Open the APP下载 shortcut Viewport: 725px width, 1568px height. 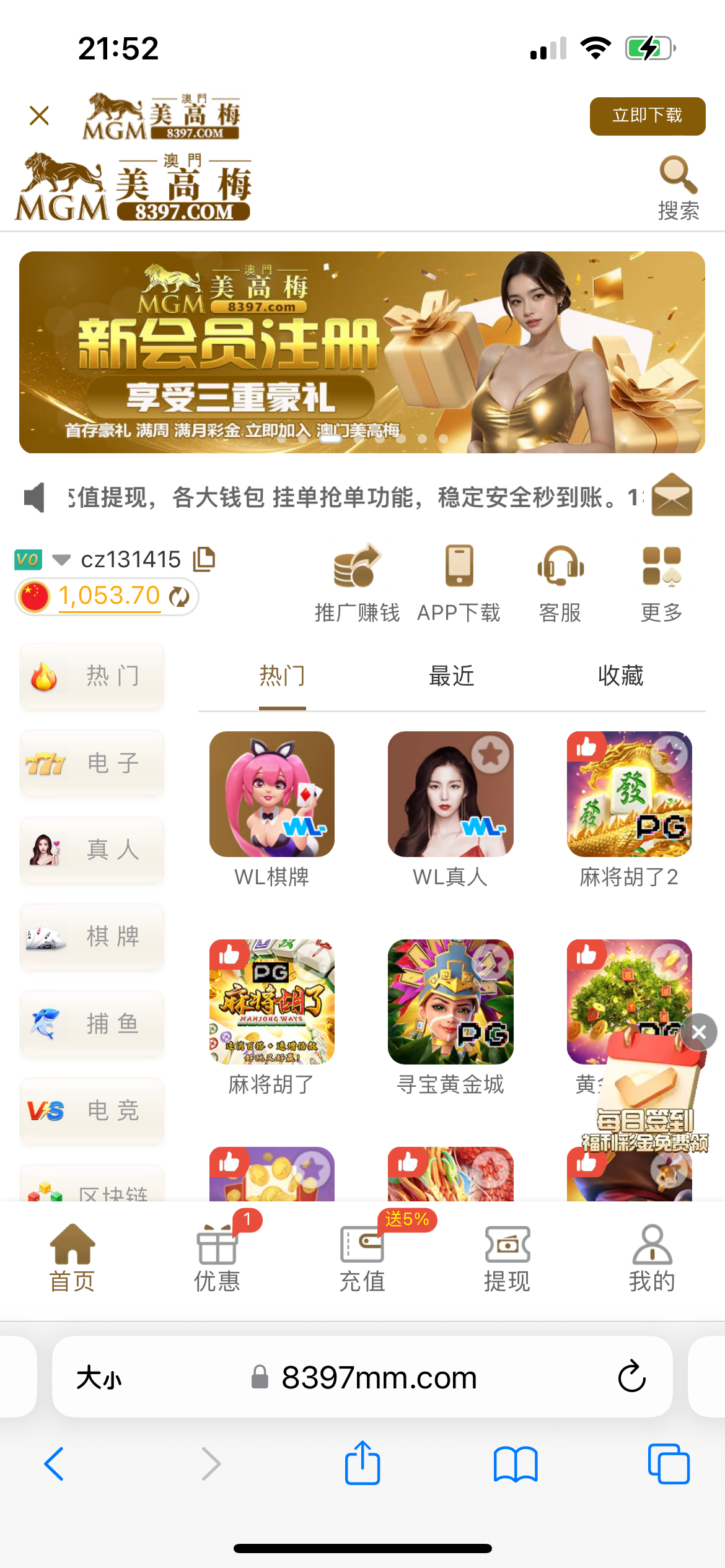[459, 582]
